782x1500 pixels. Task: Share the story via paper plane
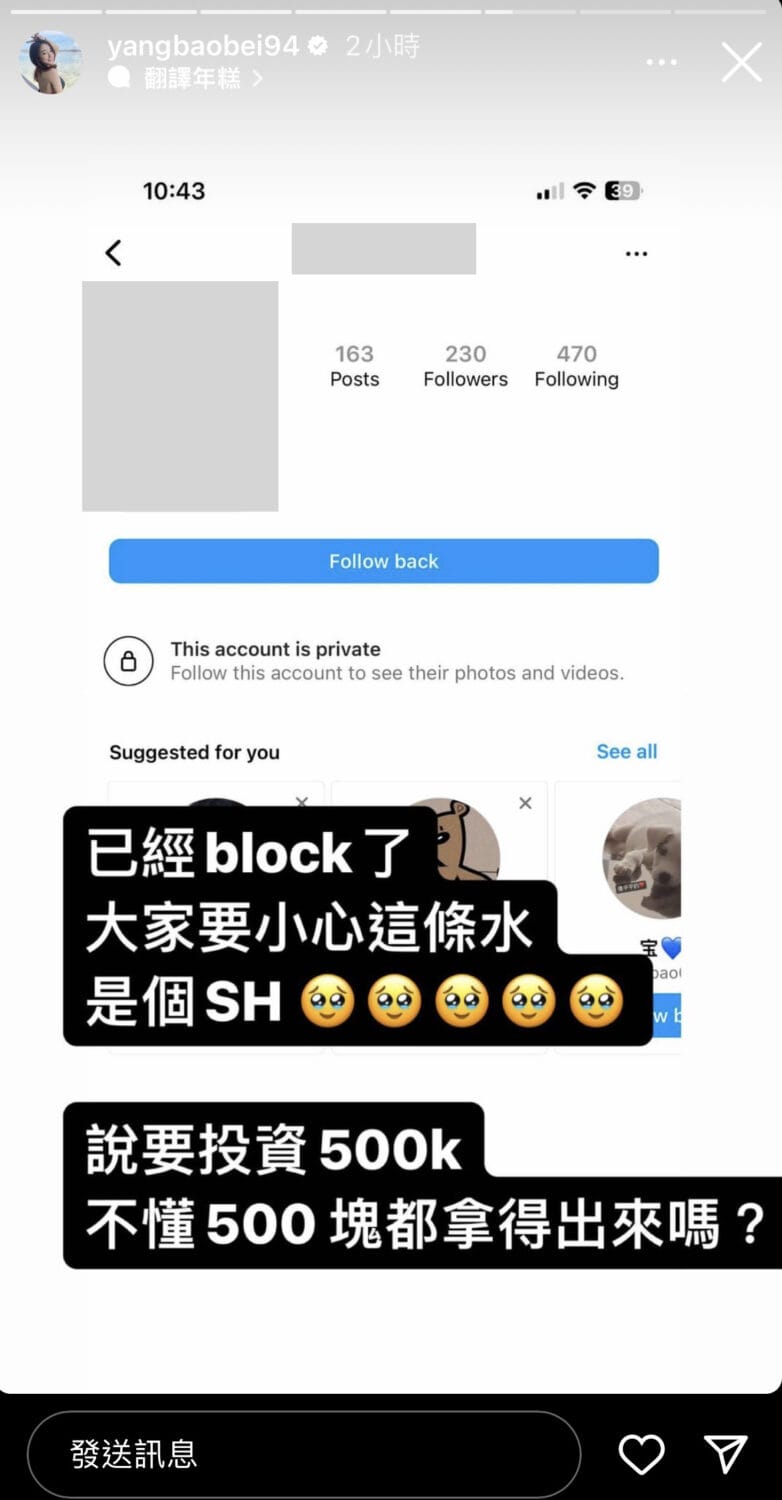point(725,1454)
